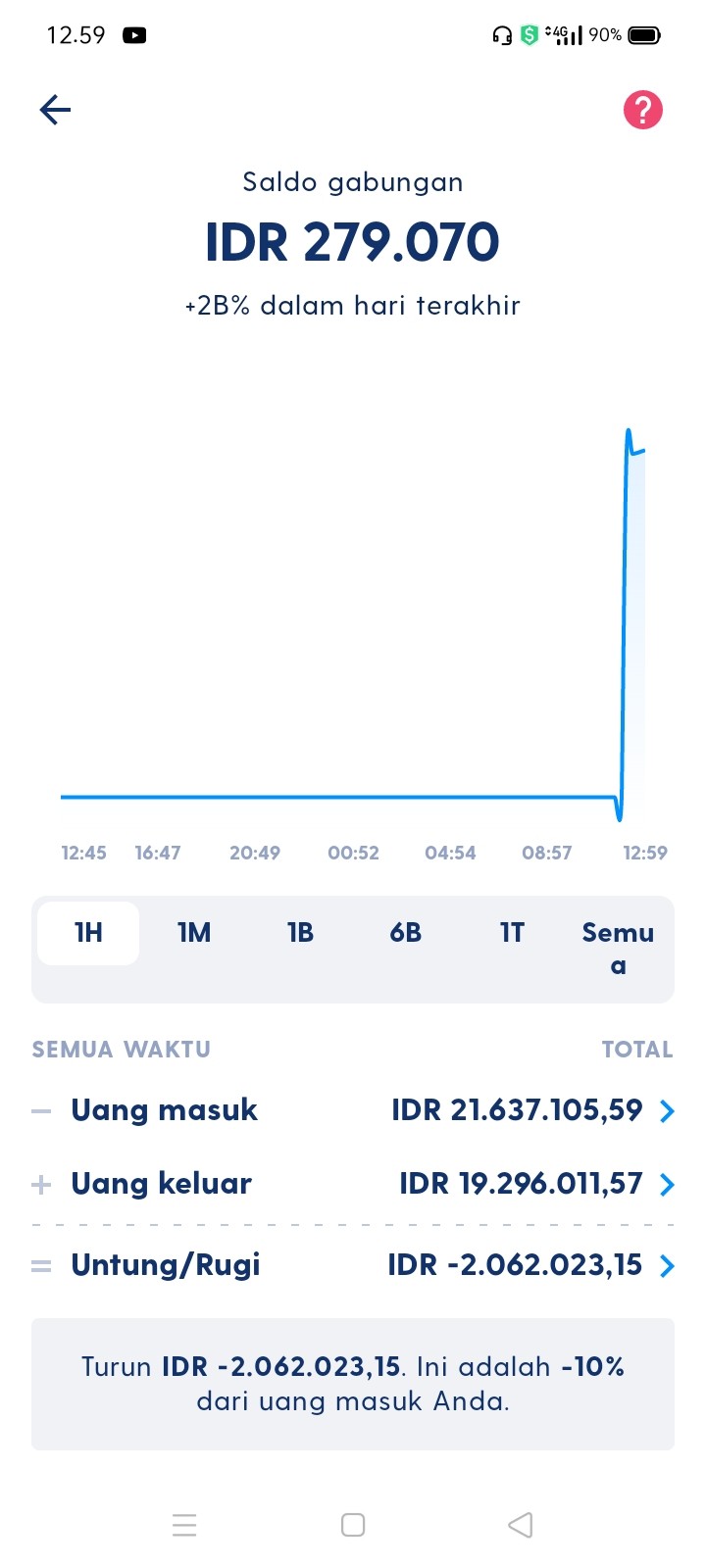The width and height of the screenshot is (706, 1568).
Task: Select the 1T chart range
Action: click(x=512, y=933)
